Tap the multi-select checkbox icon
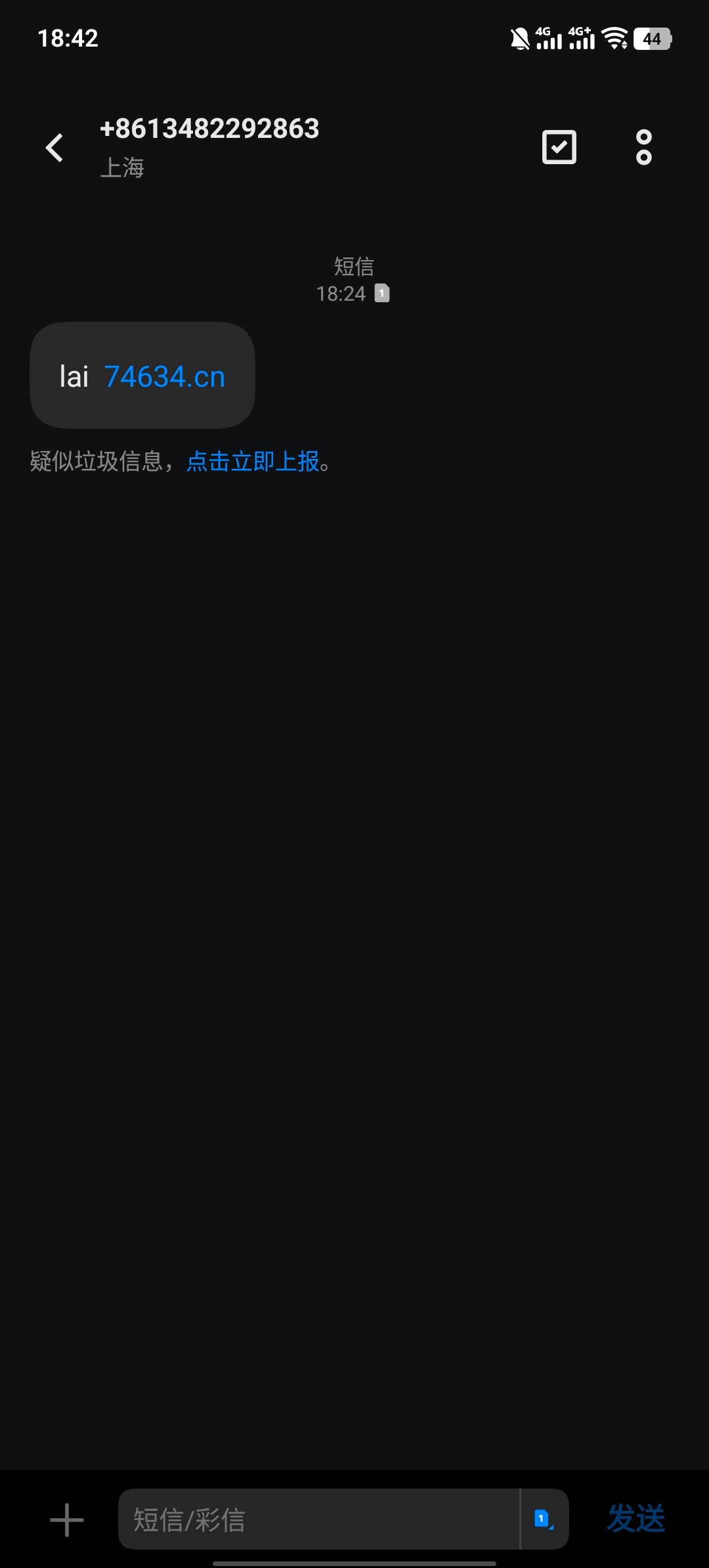 click(559, 147)
